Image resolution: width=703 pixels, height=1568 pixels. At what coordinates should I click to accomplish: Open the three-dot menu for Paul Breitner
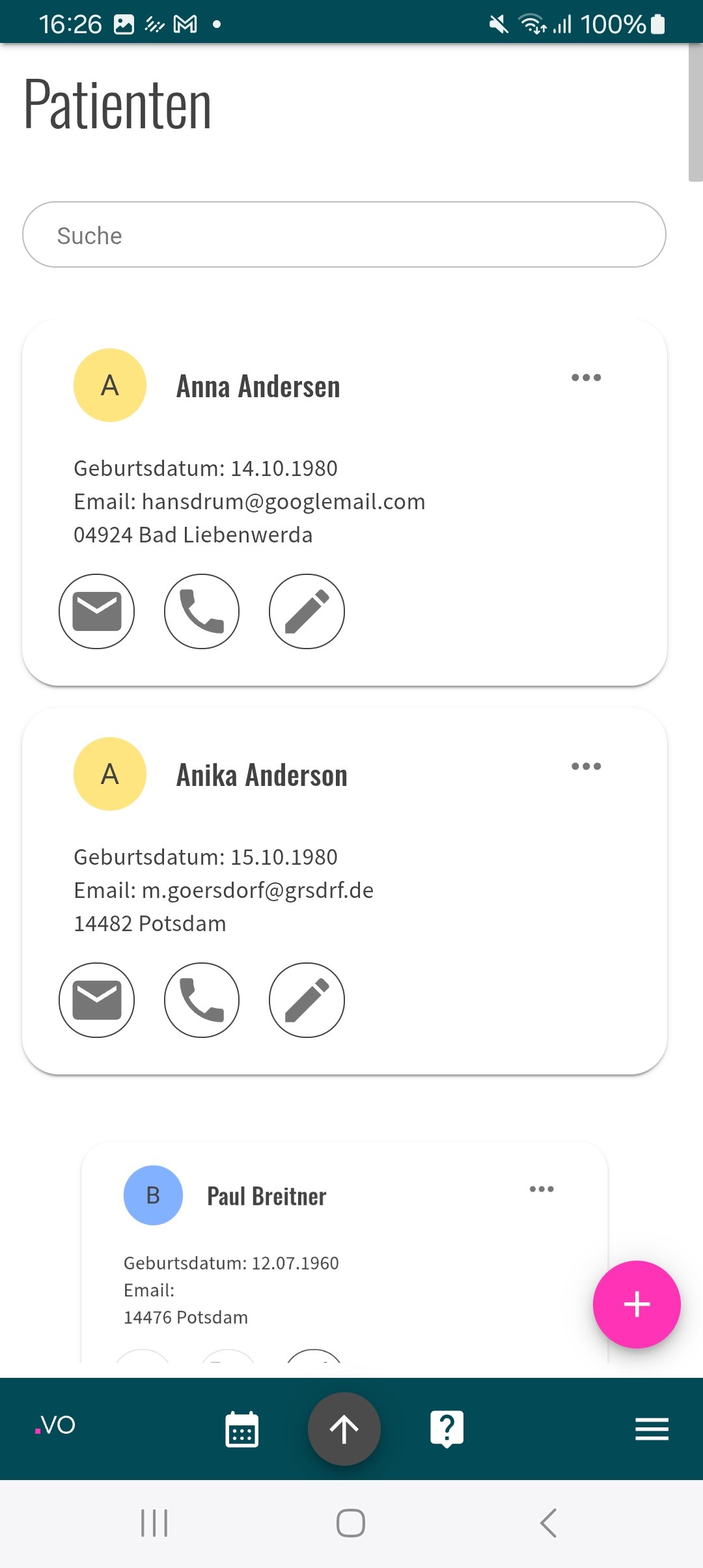[542, 1189]
